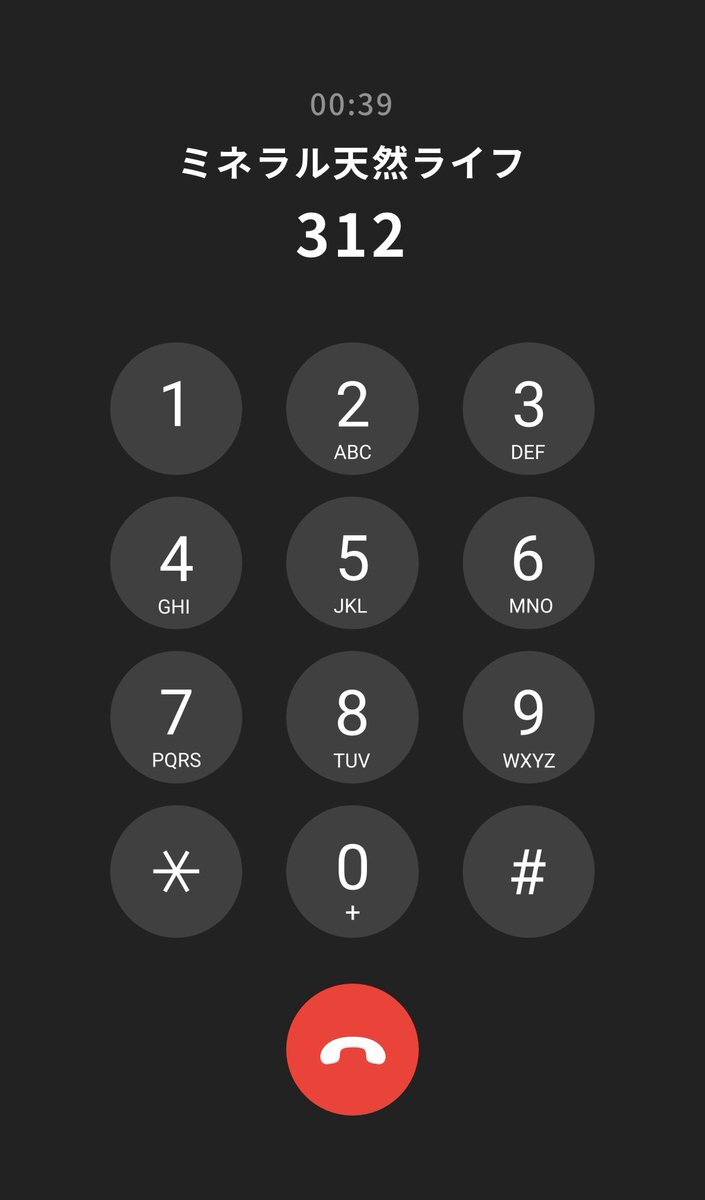Tap the 7 PQRS key
The width and height of the screenshot is (705, 1200).
[176, 717]
